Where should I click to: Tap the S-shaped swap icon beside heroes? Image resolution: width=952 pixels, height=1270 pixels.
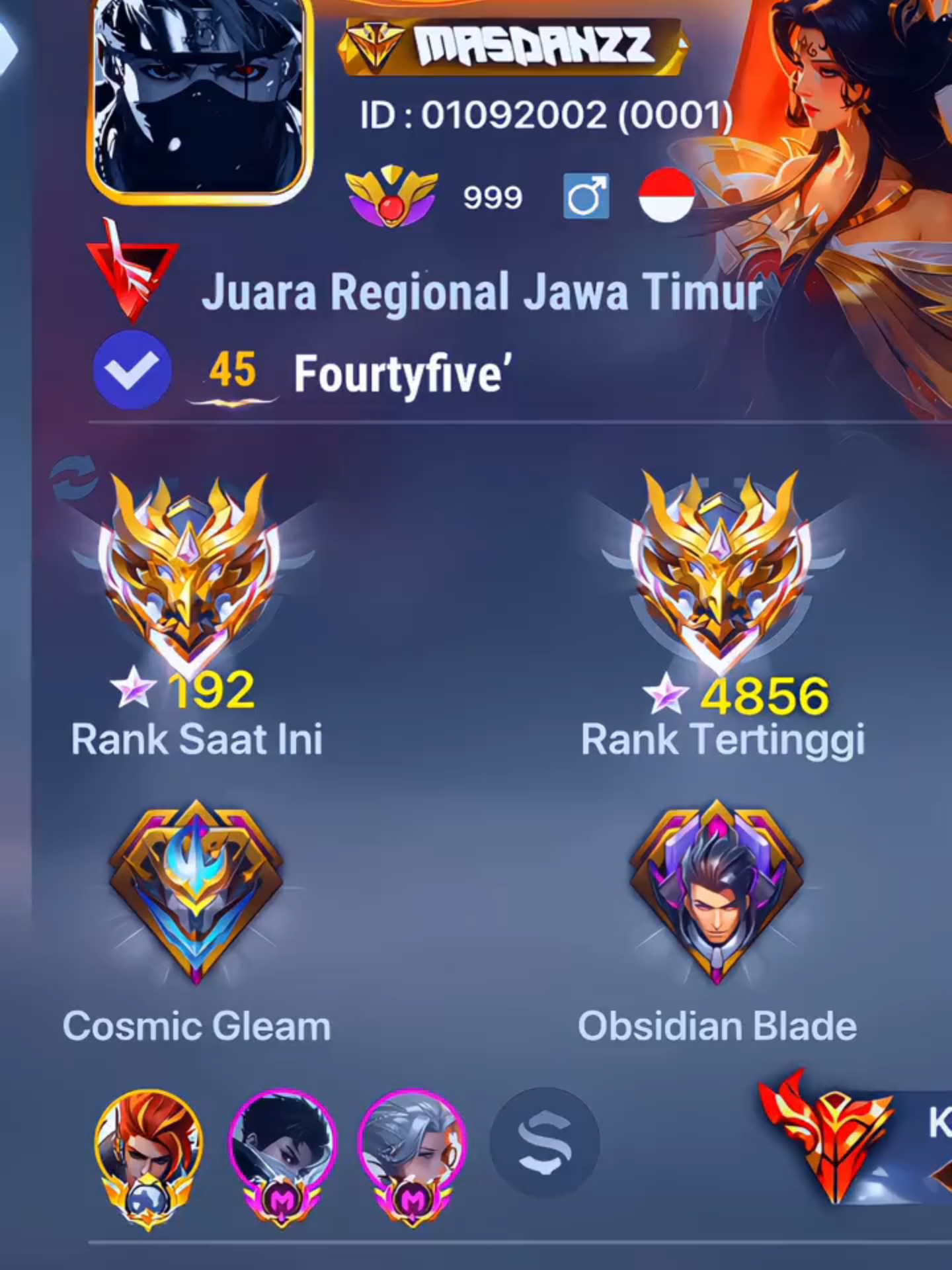(545, 1142)
